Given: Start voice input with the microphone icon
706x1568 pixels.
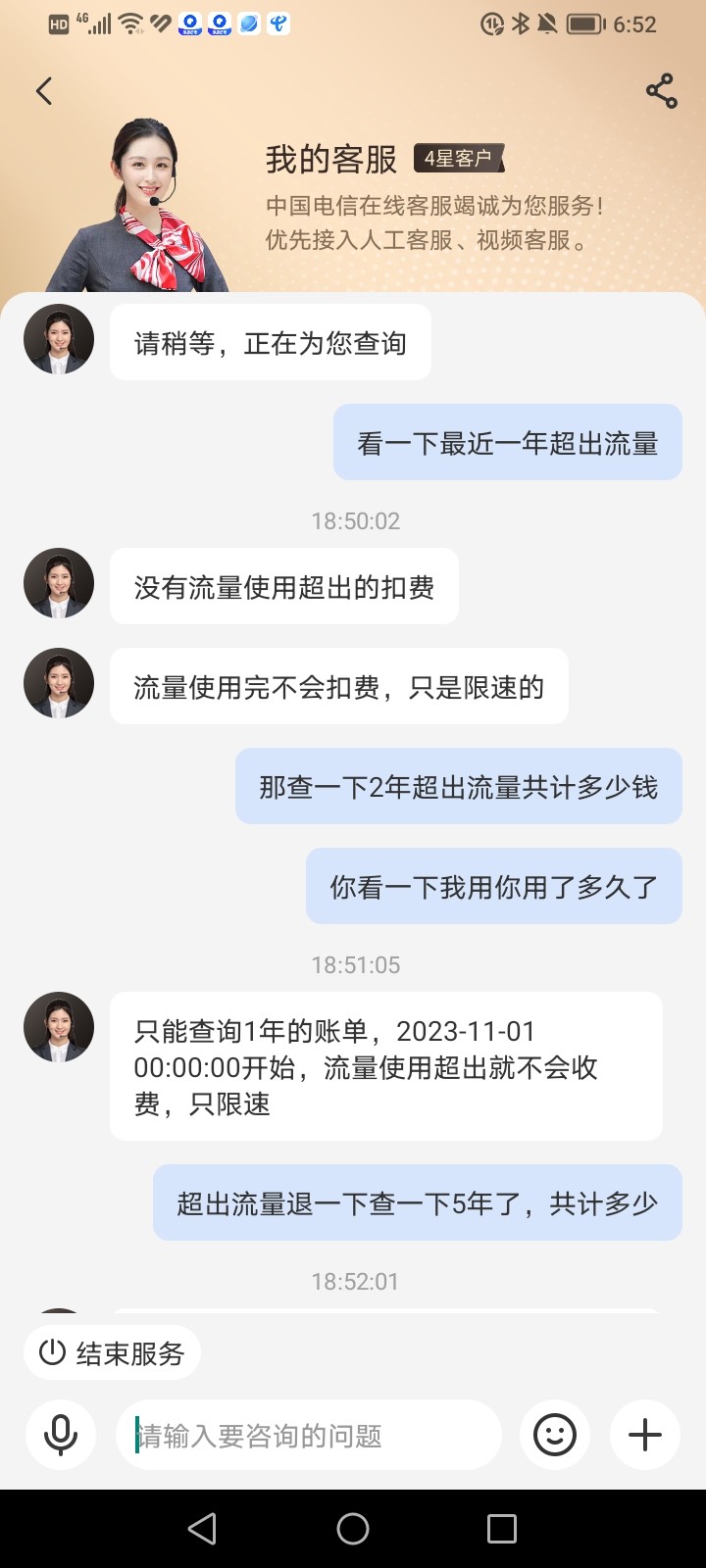Looking at the screenshot, I should click(61, 1435).
